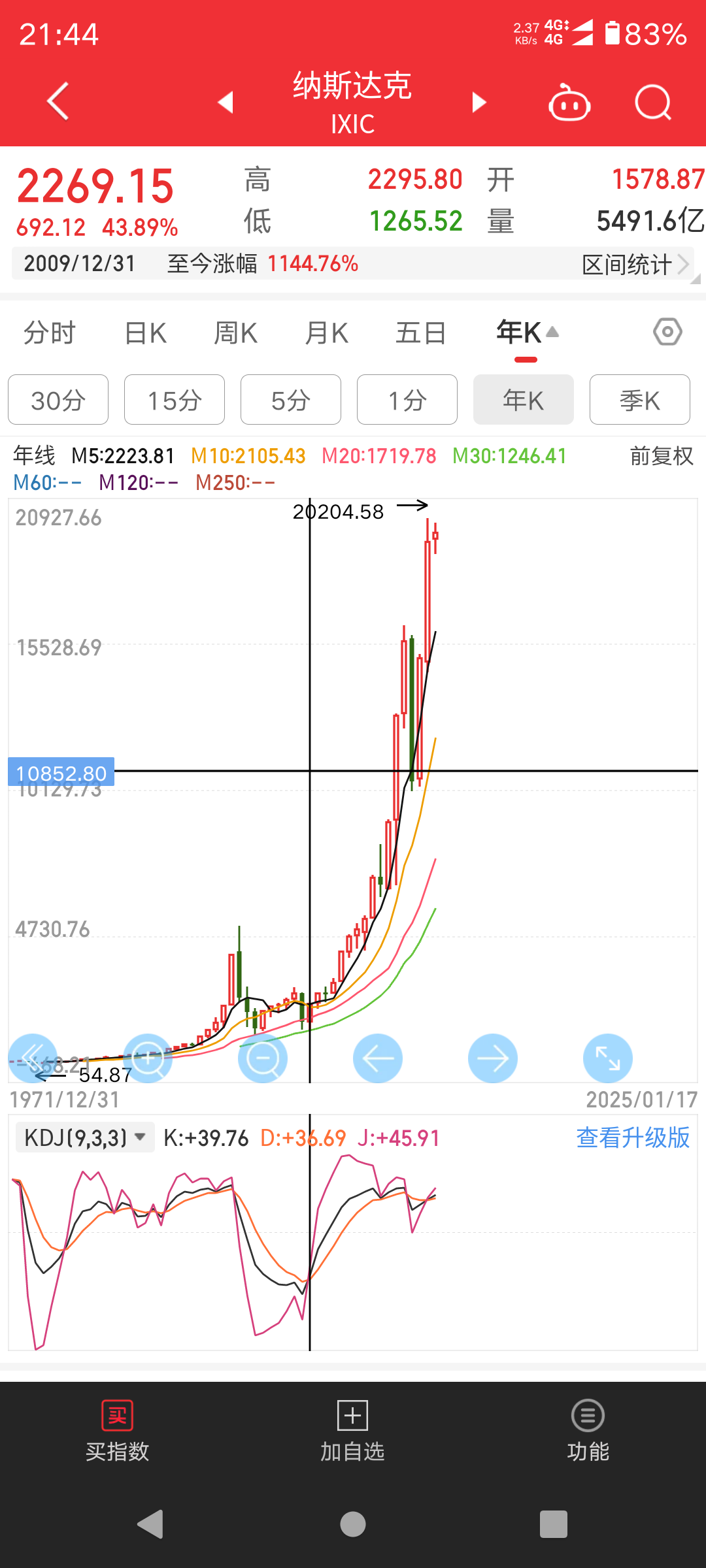The image size is (706, 1568).
Task: Open search from the header
Action: pyautogui.click(x=653, y=102)
